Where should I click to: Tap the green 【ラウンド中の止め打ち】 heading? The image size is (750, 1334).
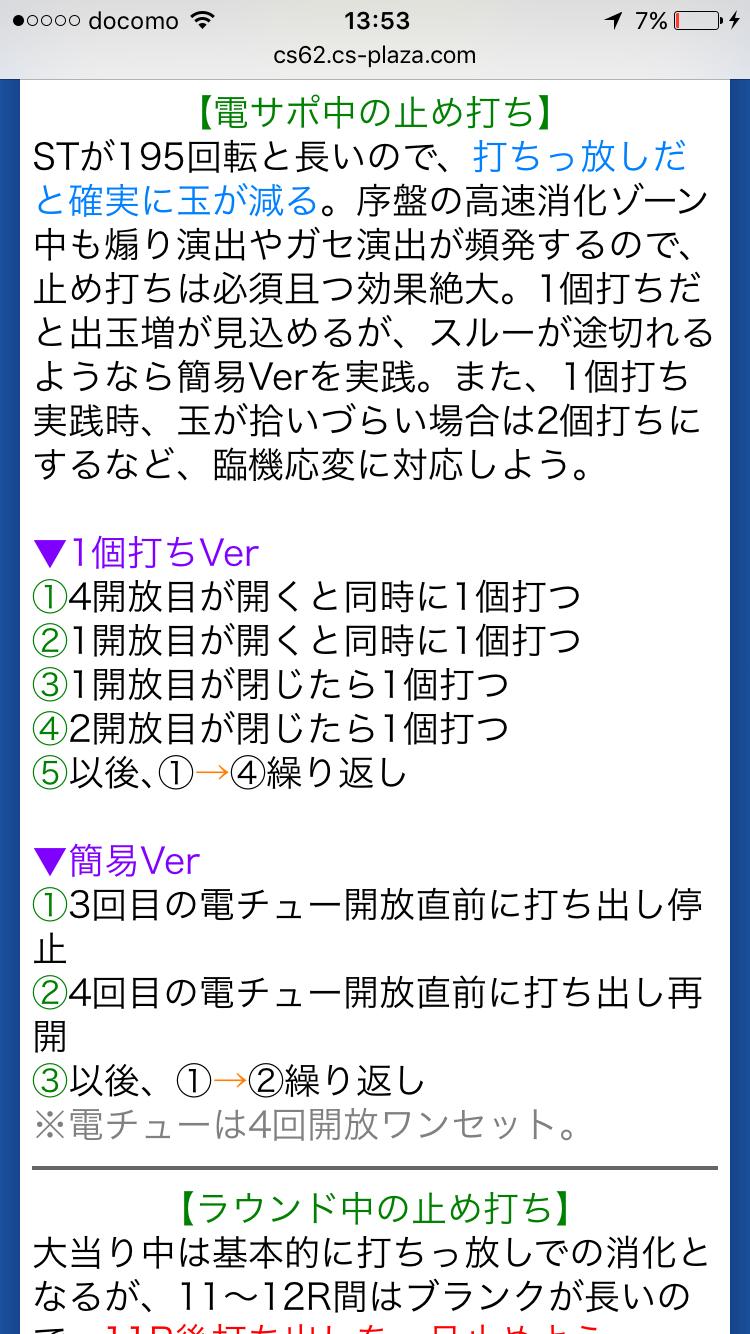coord(373,1207)
